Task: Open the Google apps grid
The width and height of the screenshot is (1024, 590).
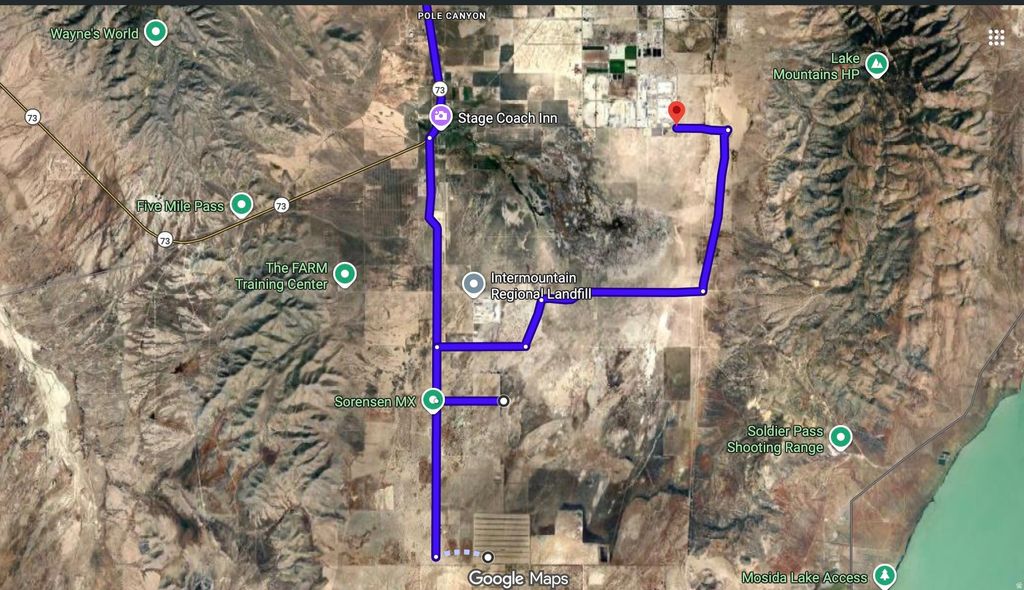Action: click(996, 37)
